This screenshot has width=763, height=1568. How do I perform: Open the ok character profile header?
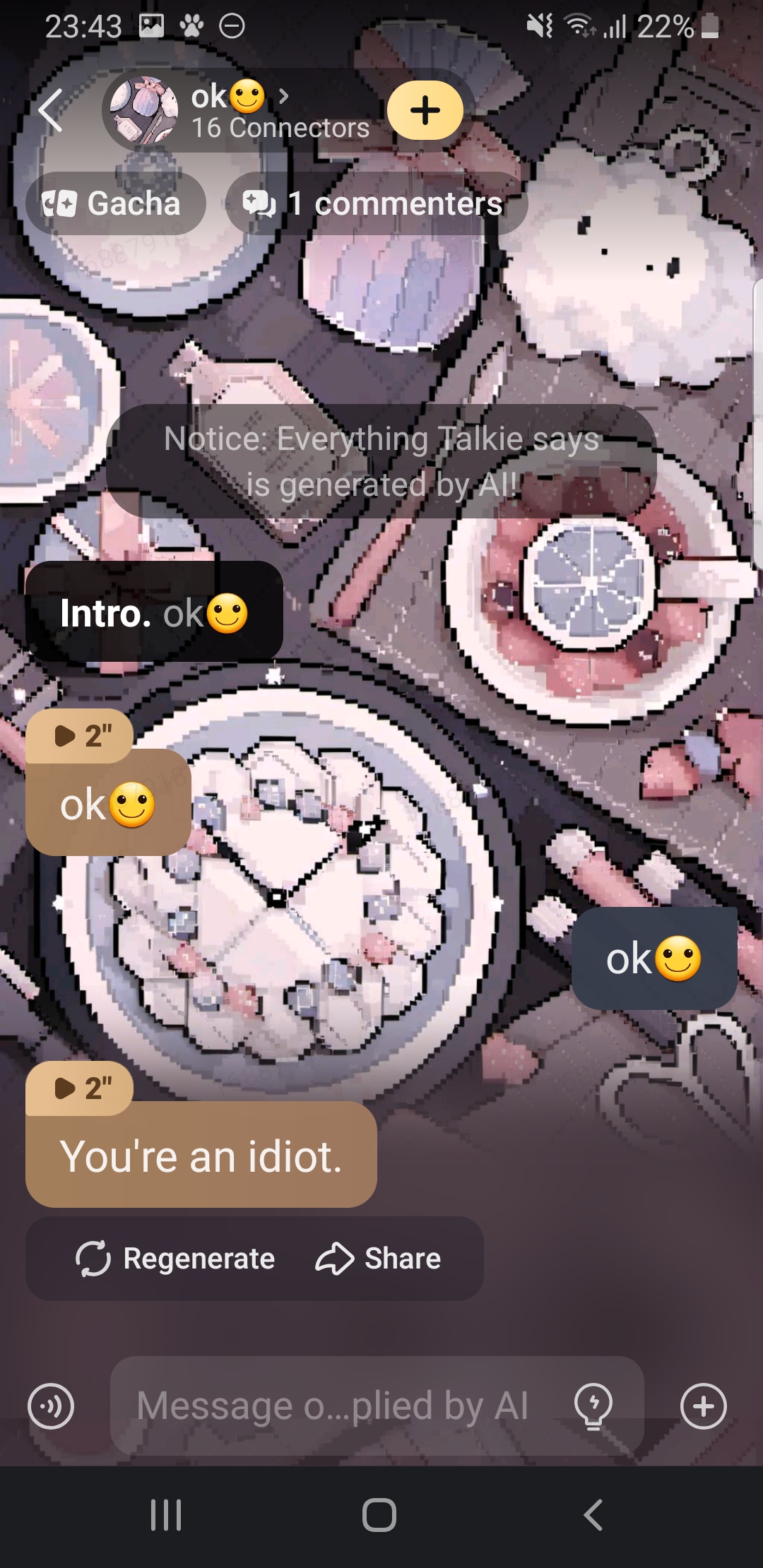click(240, 111)
